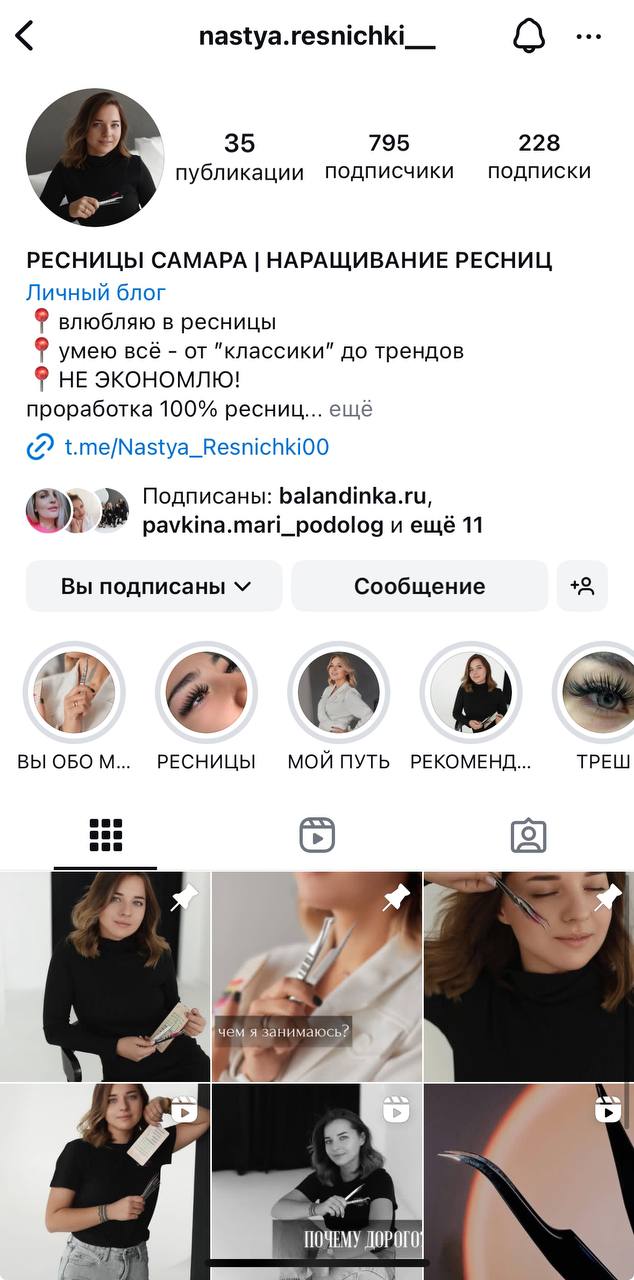This screenshot has height=1280, width=634.
Task: Open the РЕКОМЕНД... story highlight
Action: tap(471, 693)
